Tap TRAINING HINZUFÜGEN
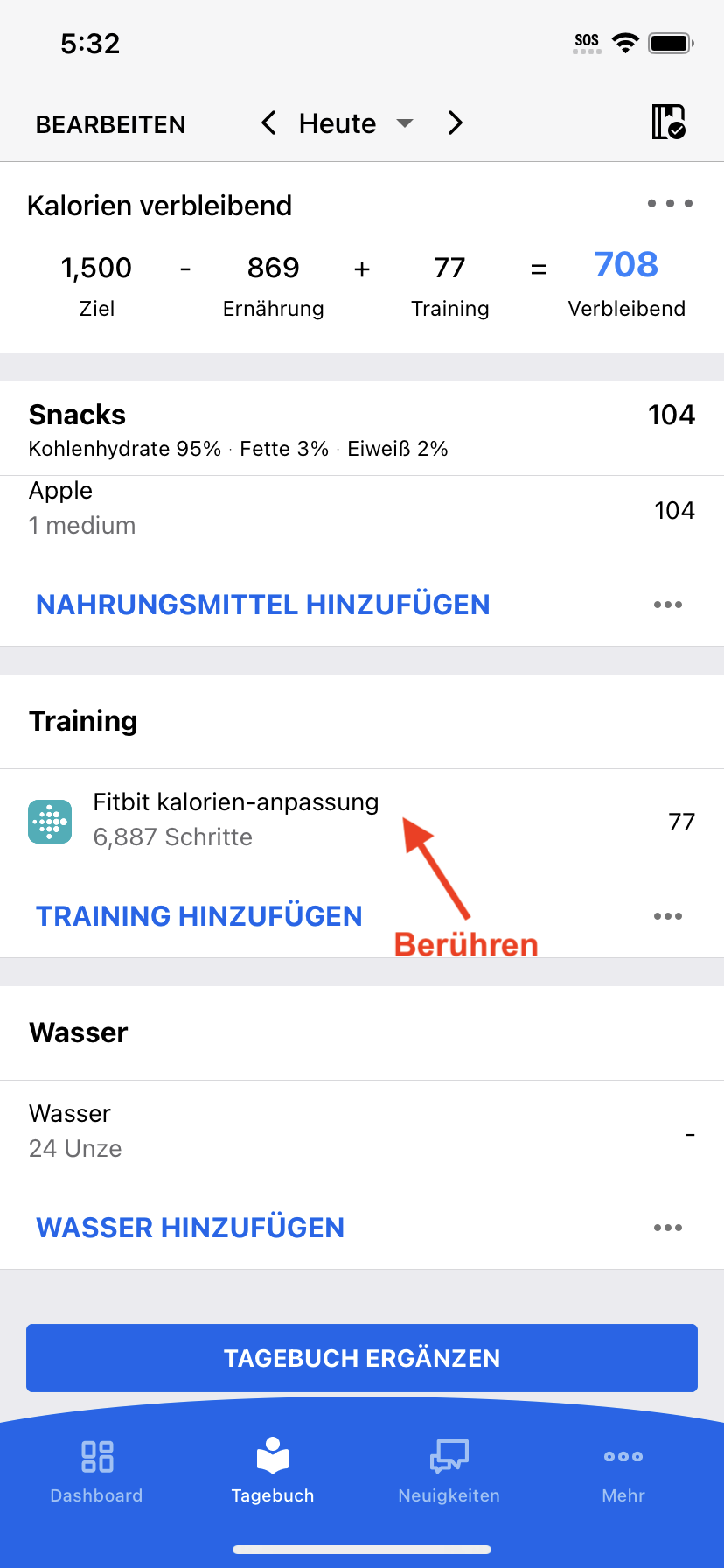The width and height of the screenshot is (724, 1568). (199, 916)
